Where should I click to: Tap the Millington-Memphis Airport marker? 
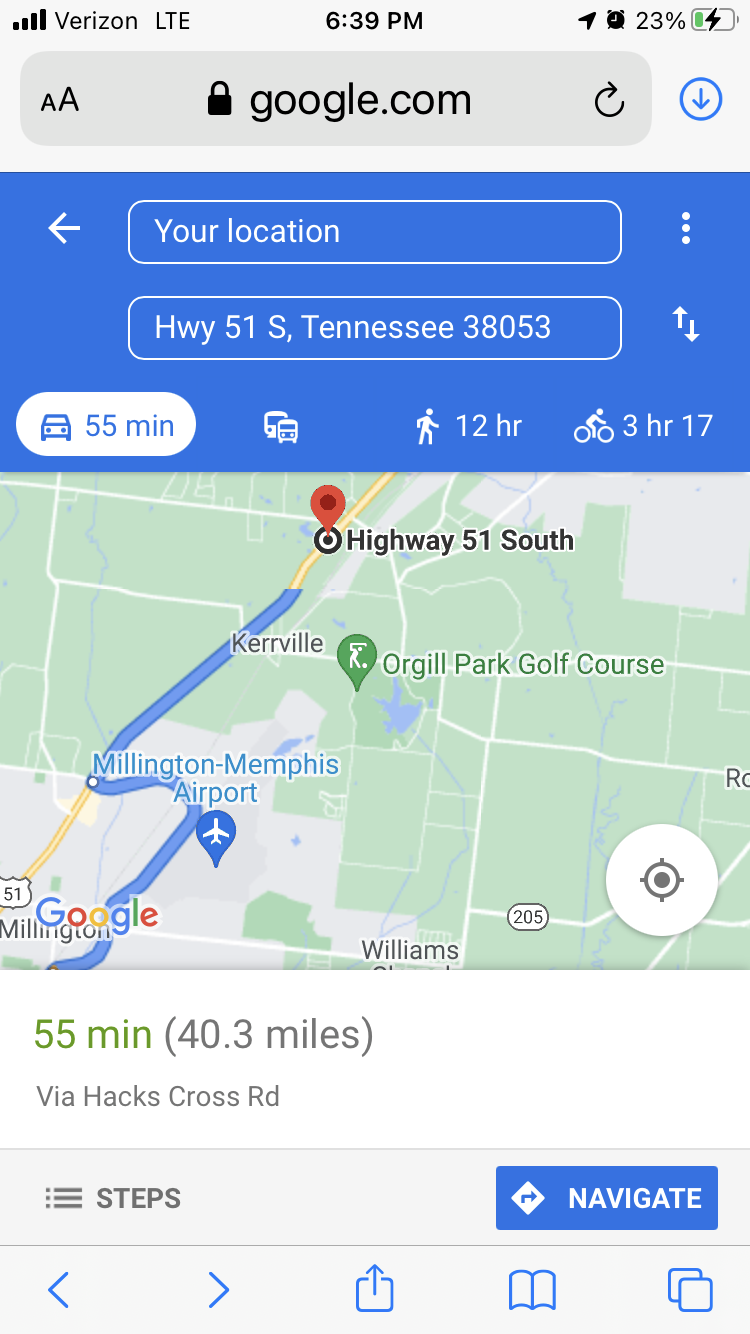point(216,834)
